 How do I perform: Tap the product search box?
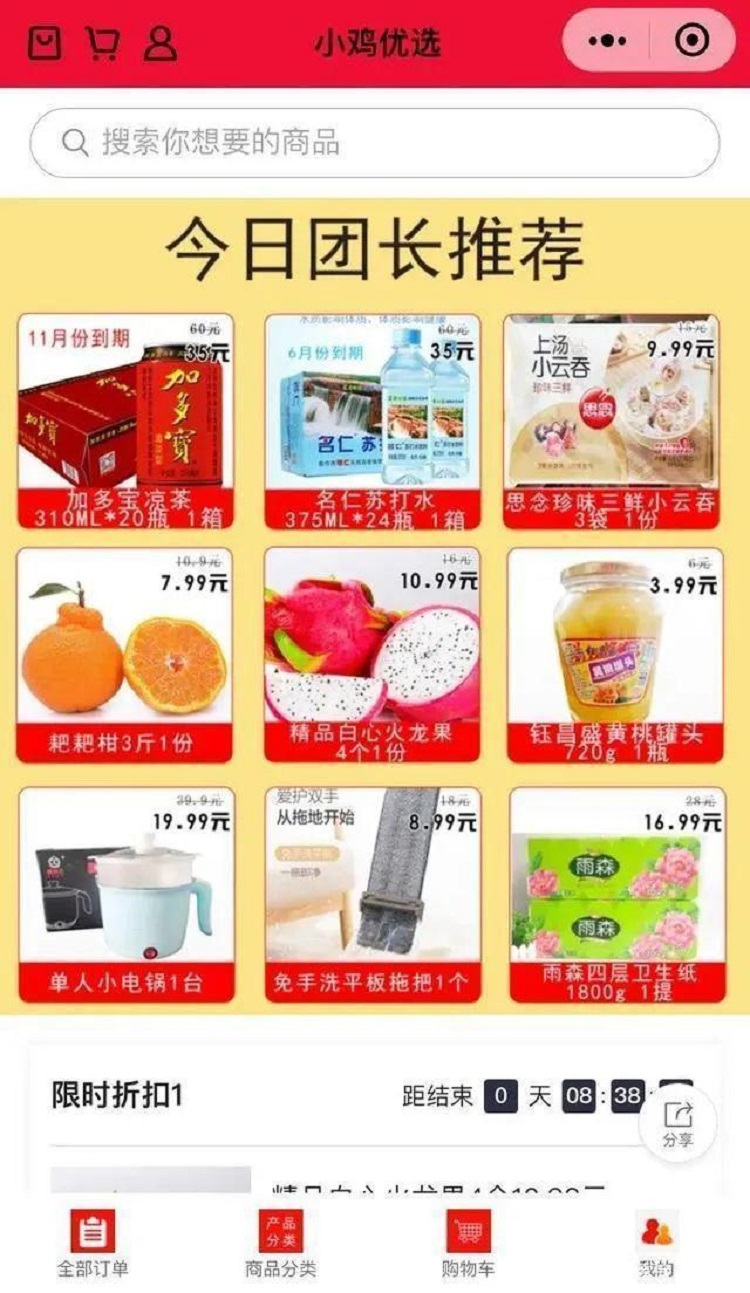pos(374,143)
